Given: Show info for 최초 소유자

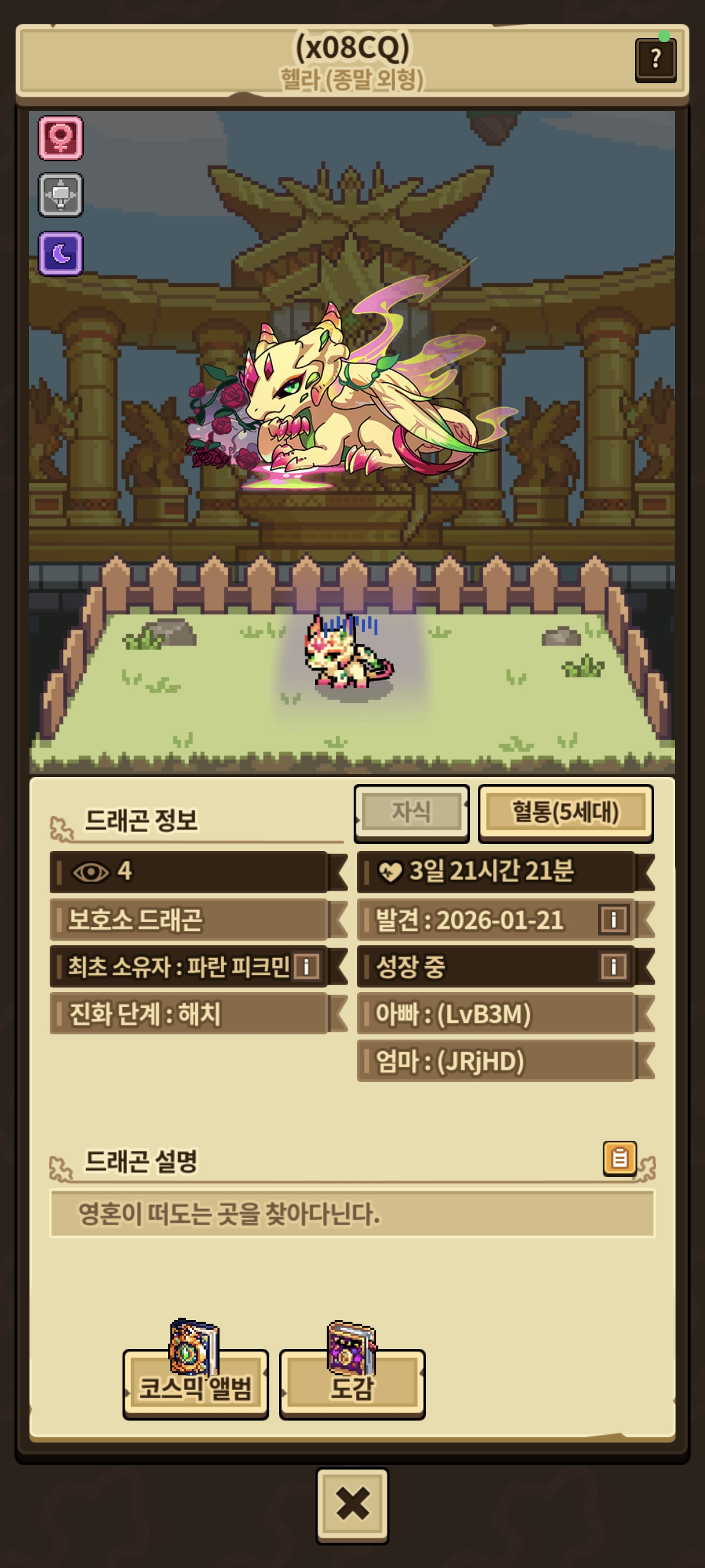Looking at the screenshot, I should 306,966.
